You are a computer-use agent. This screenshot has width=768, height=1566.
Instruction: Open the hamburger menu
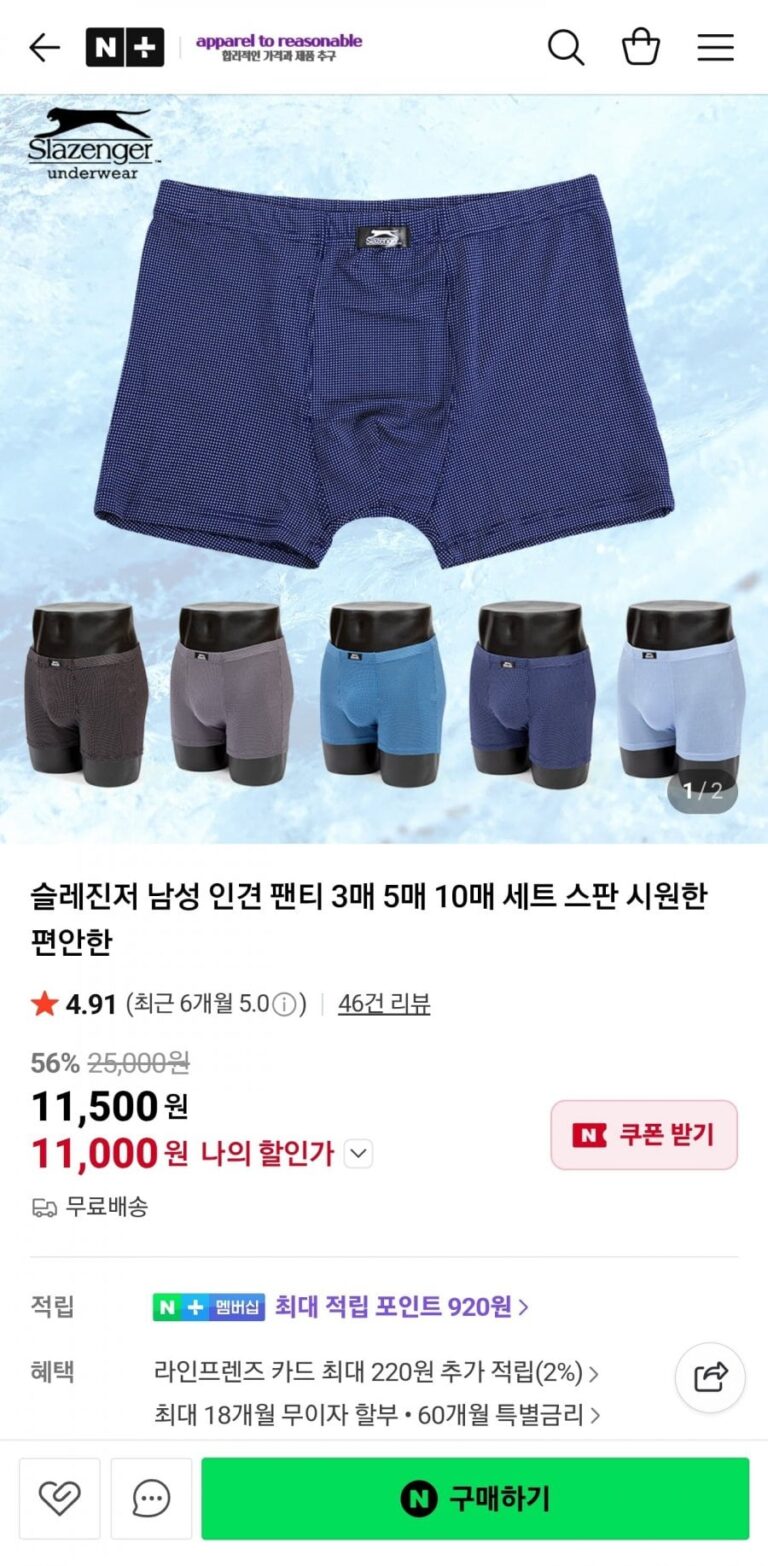[715, 47]
